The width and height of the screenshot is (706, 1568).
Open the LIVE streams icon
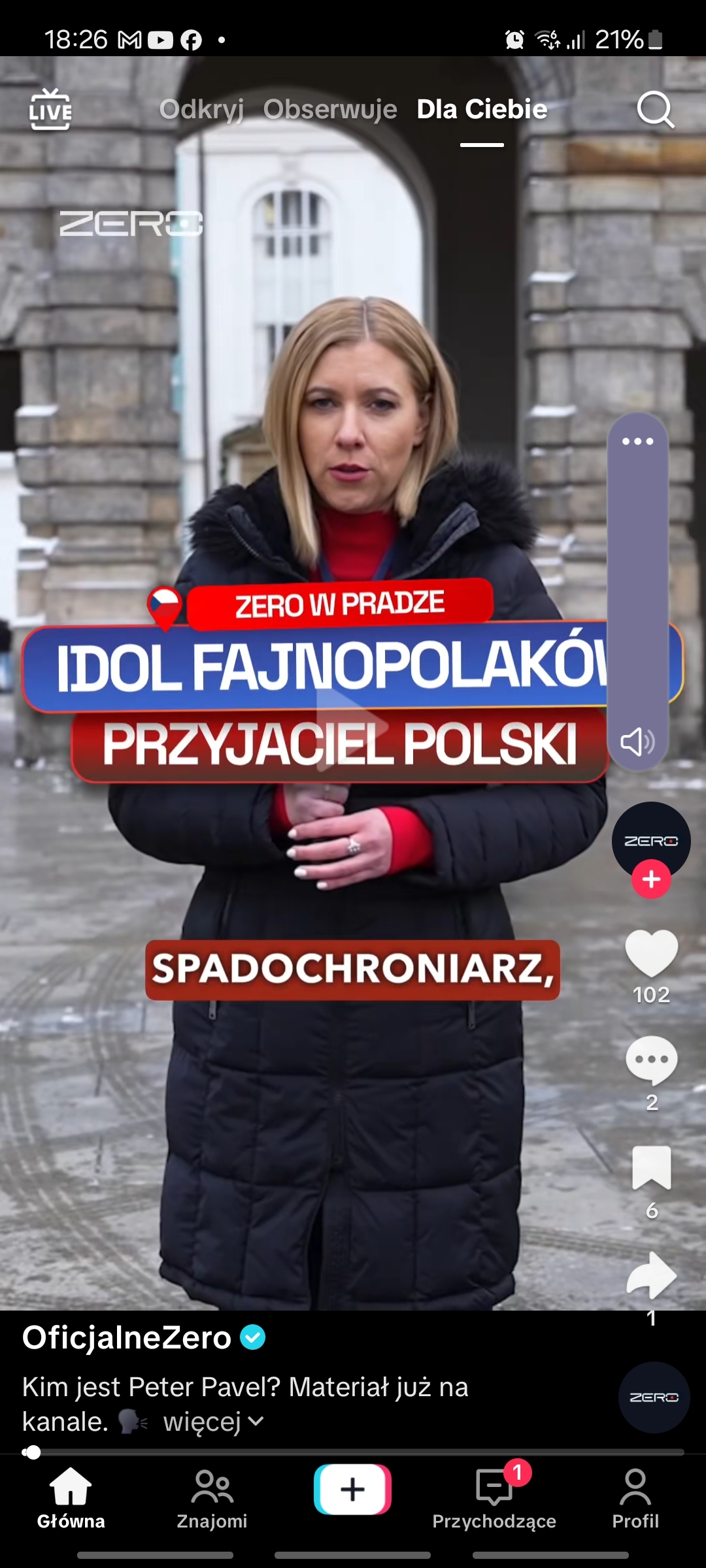(50, 109)
